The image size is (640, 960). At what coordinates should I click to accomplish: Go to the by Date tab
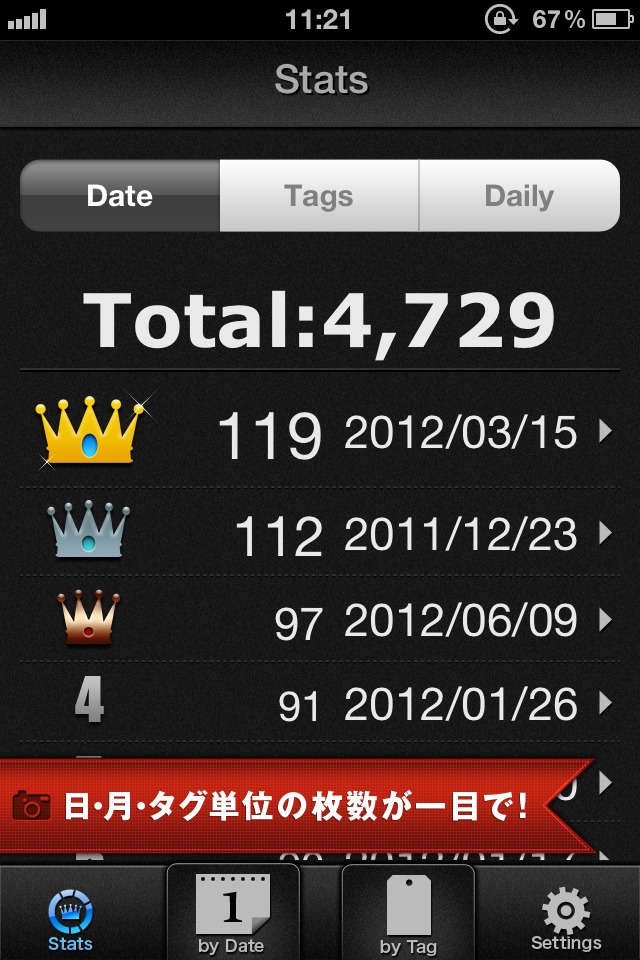[232, 912]
